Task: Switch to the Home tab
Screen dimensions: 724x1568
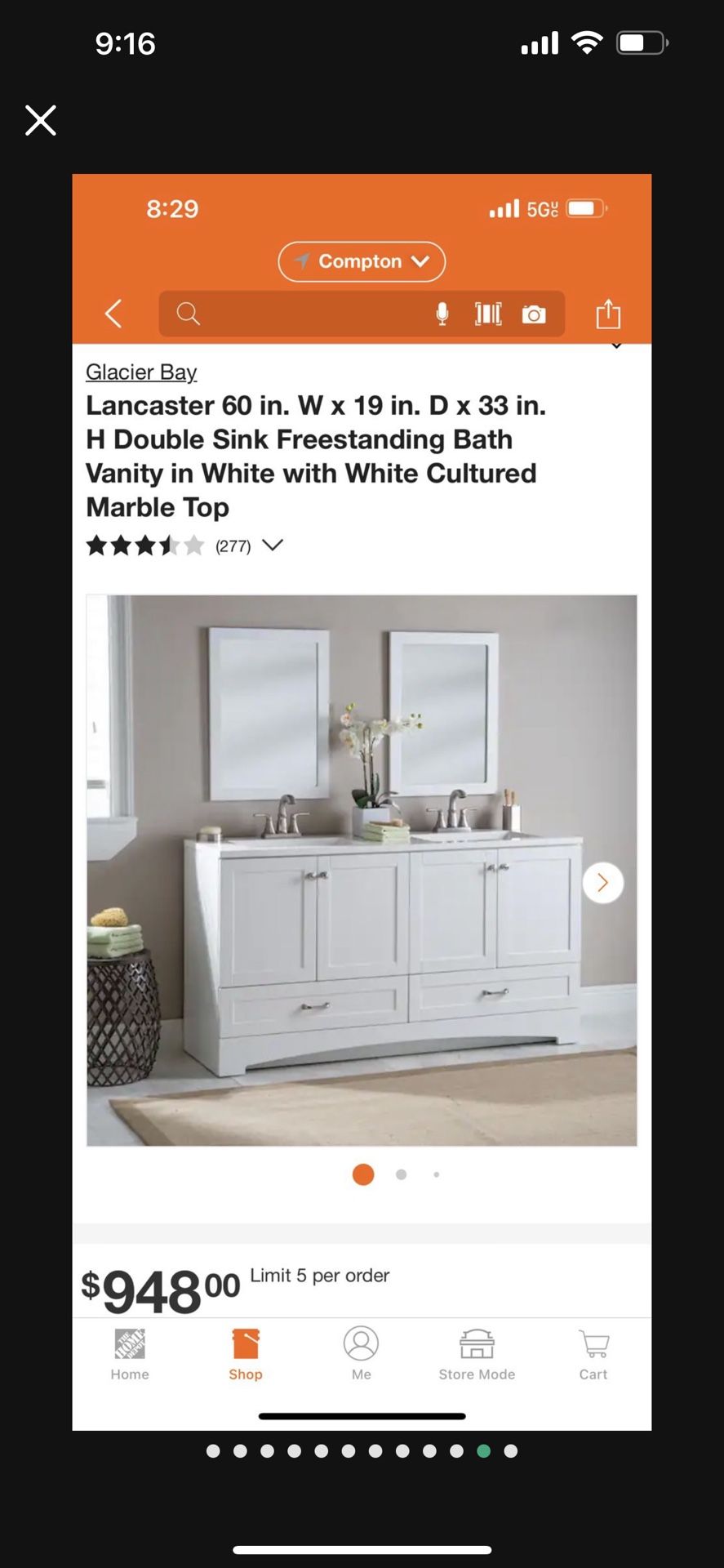Action: click(x=129, y=1352)
